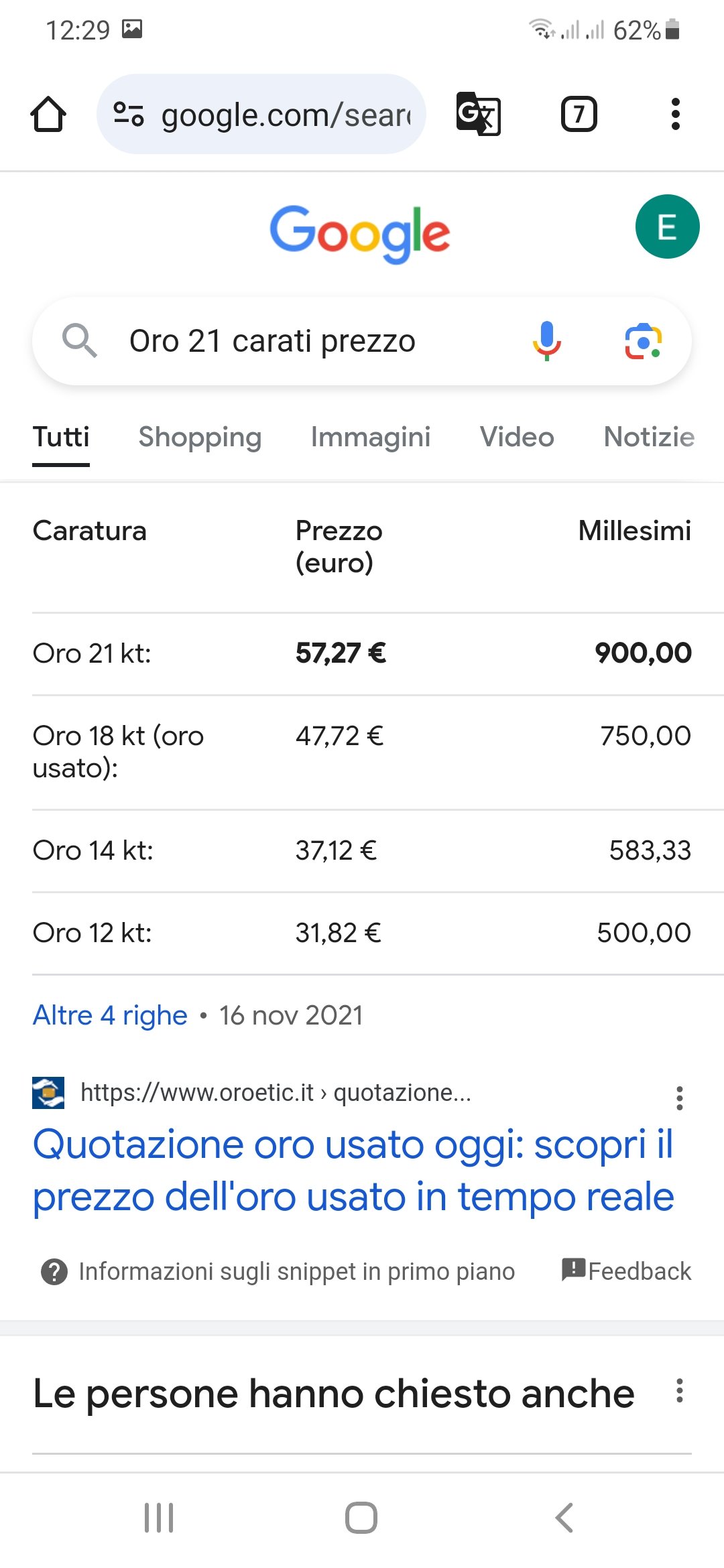Expand the table with Altre 4 righe
This screenshot has width=724, height=1568.
[x=110, y=1015]
